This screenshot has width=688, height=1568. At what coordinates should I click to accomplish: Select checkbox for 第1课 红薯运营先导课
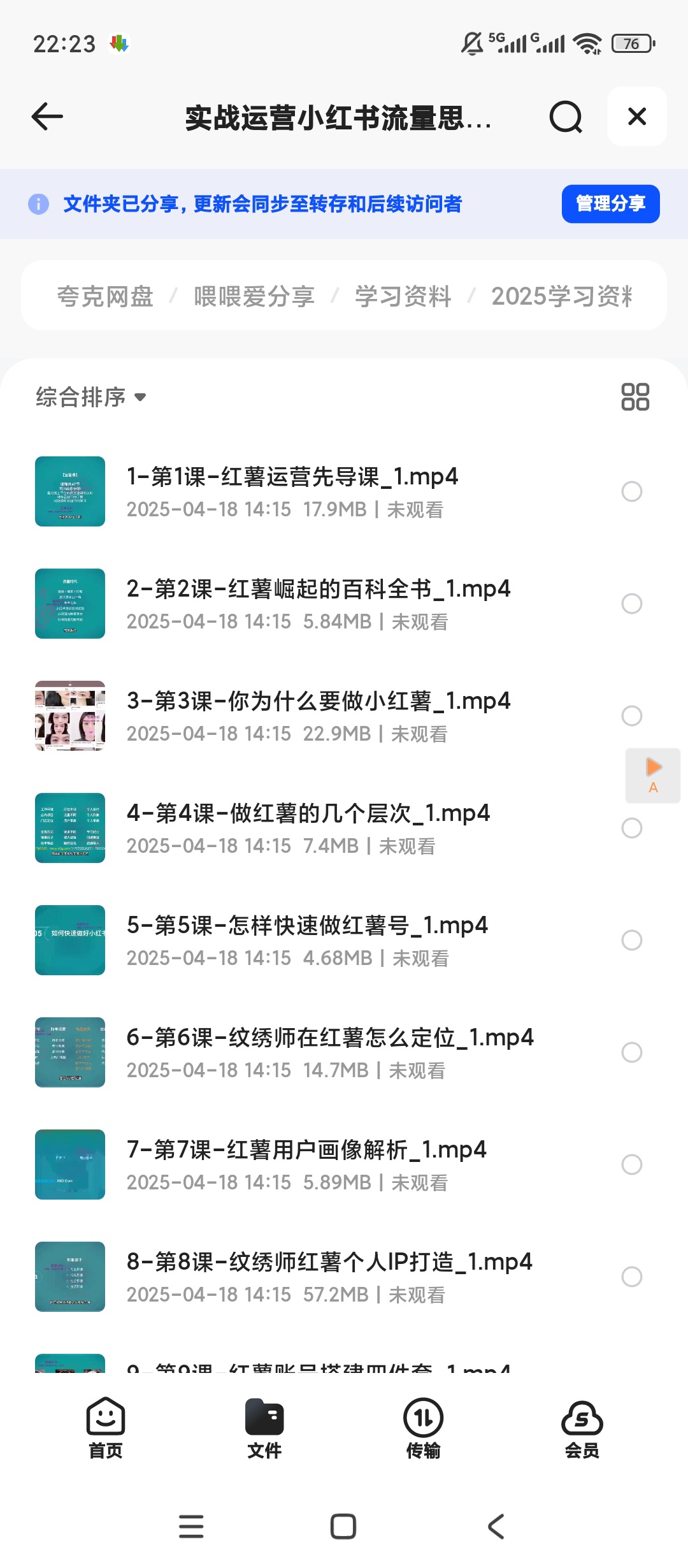(631, 492)
